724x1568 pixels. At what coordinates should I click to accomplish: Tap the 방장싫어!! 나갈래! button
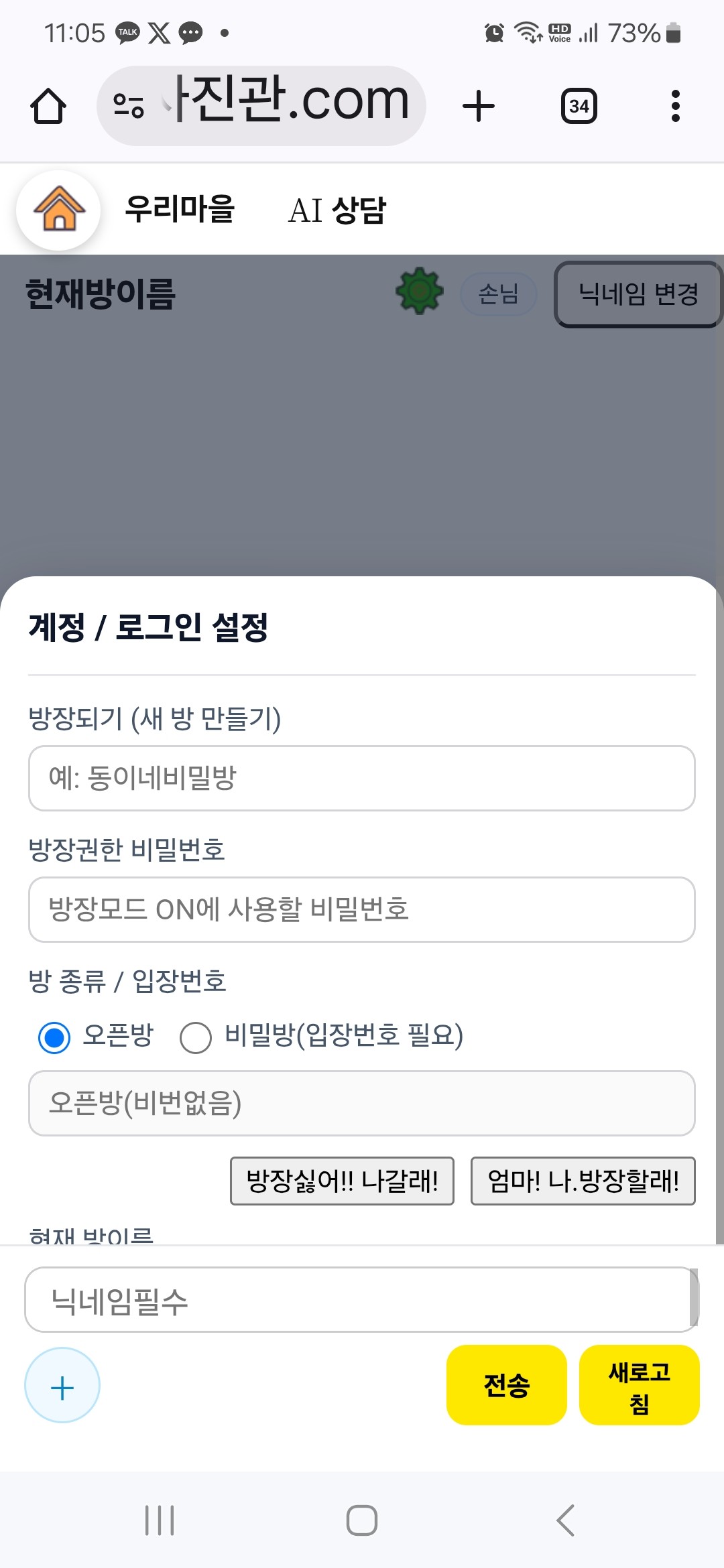[342, 1181]
